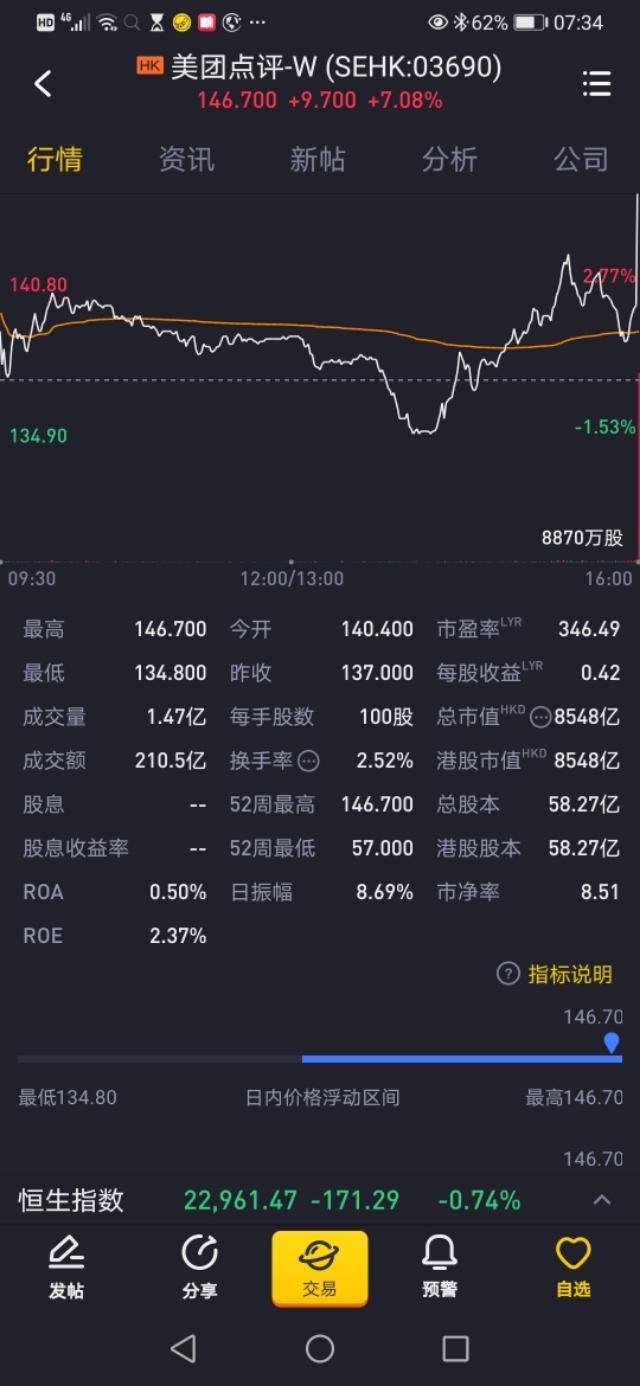Set a price alert with 预警
This screenshot has height=1386, width=640.
[440, 1268]
